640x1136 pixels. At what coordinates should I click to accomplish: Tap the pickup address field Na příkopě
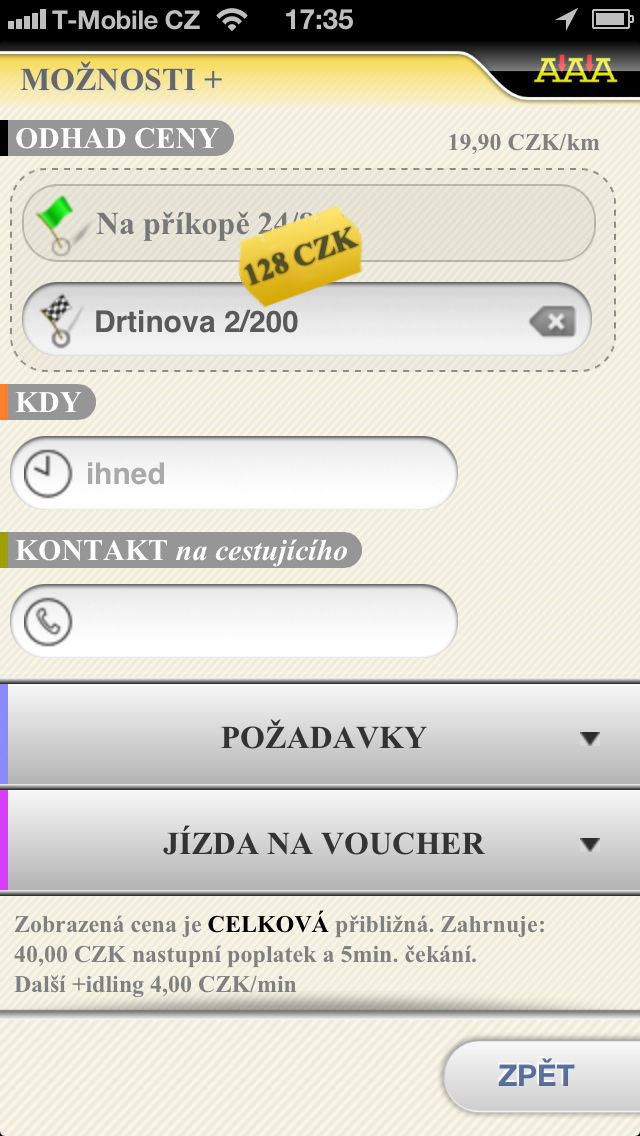coord(160,223)
